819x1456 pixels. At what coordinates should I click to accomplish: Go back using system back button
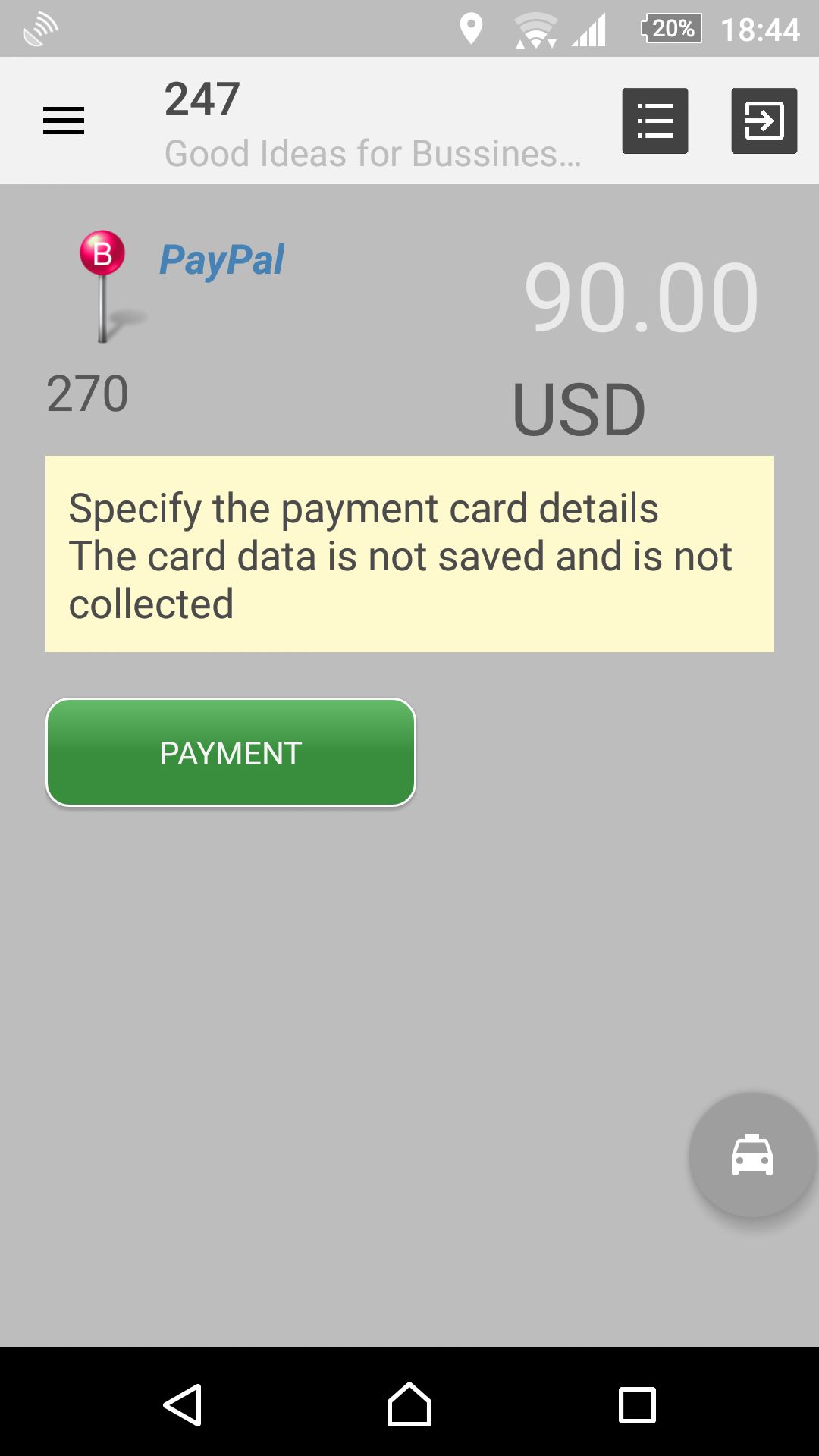tap(182, 1404)
